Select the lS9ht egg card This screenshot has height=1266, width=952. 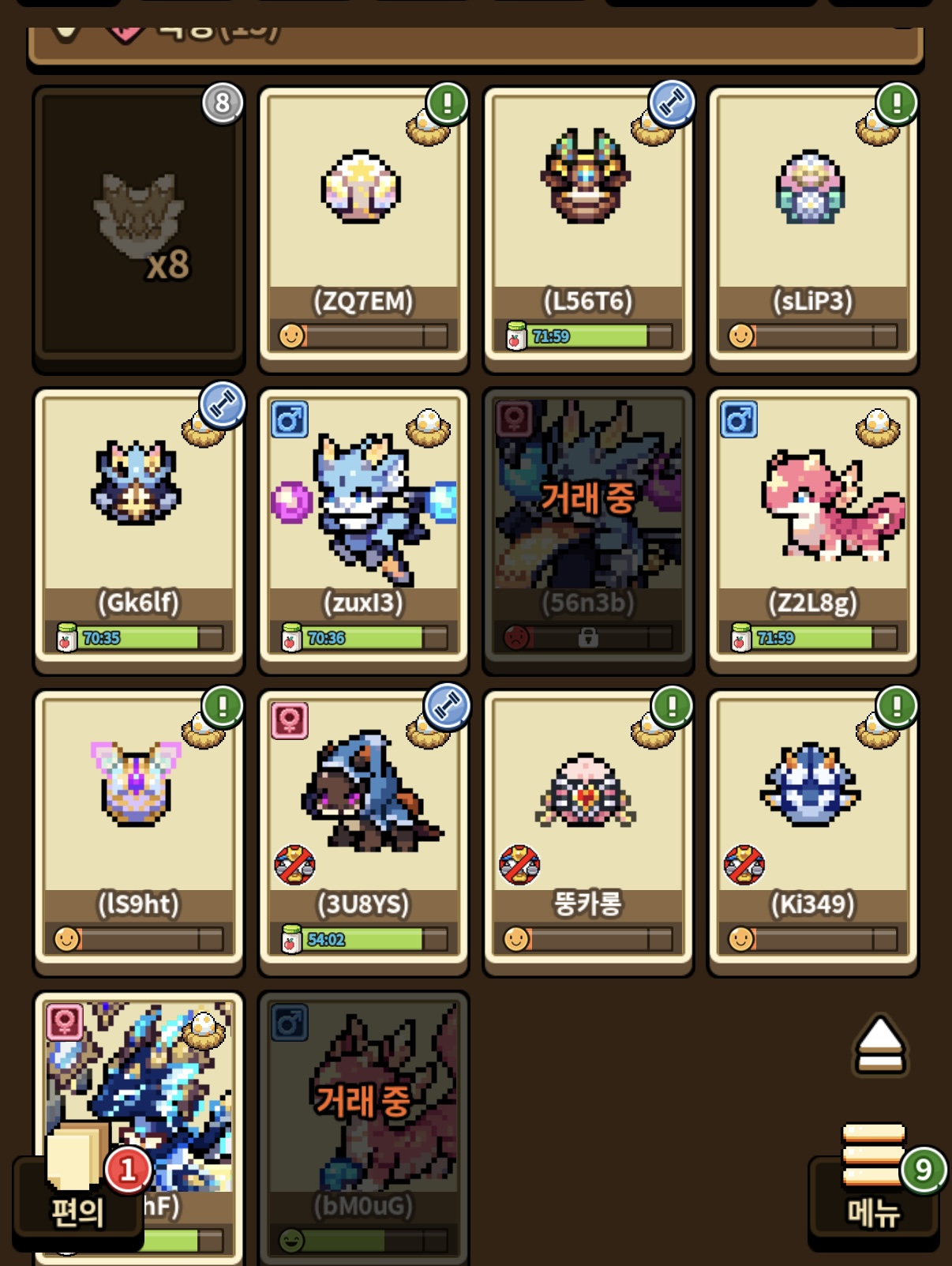pyautogui.click(x=138, y=832)
